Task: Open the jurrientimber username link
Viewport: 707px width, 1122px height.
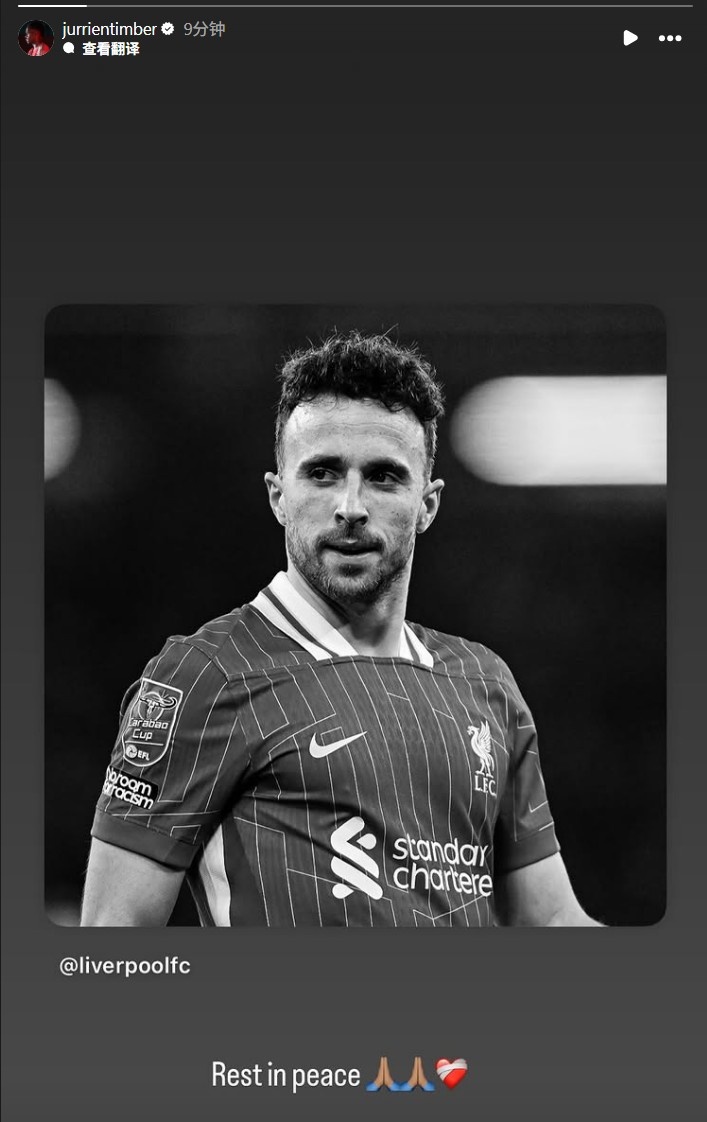Action: pyautogui.click(x=109, y=29)
